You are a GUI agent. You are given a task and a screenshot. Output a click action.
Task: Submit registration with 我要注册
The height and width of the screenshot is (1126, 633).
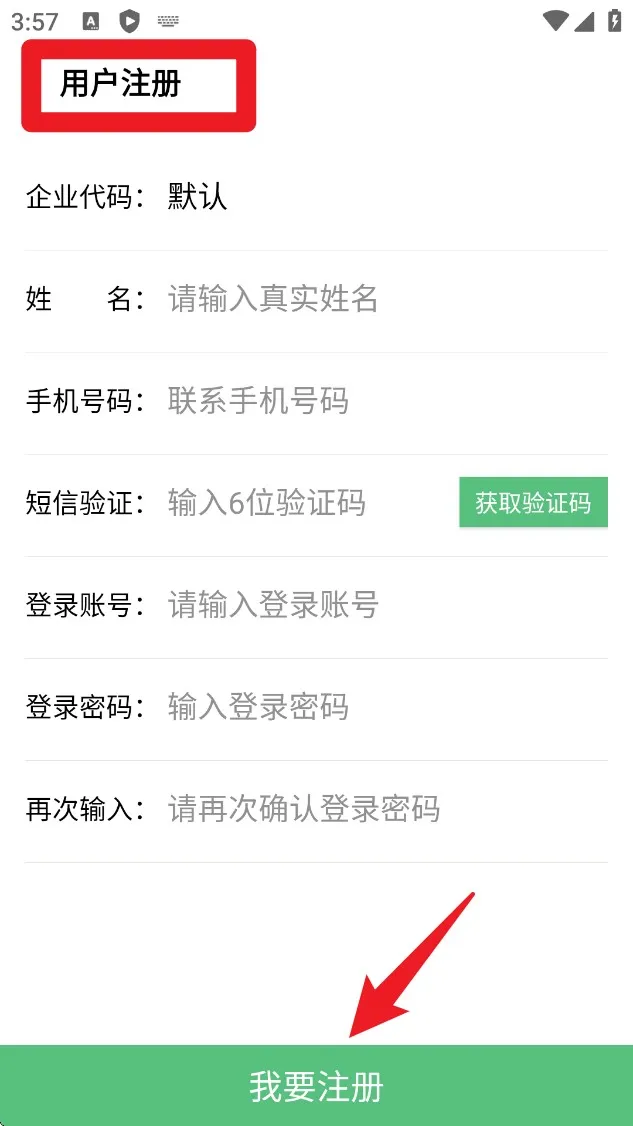point(316,1086)
